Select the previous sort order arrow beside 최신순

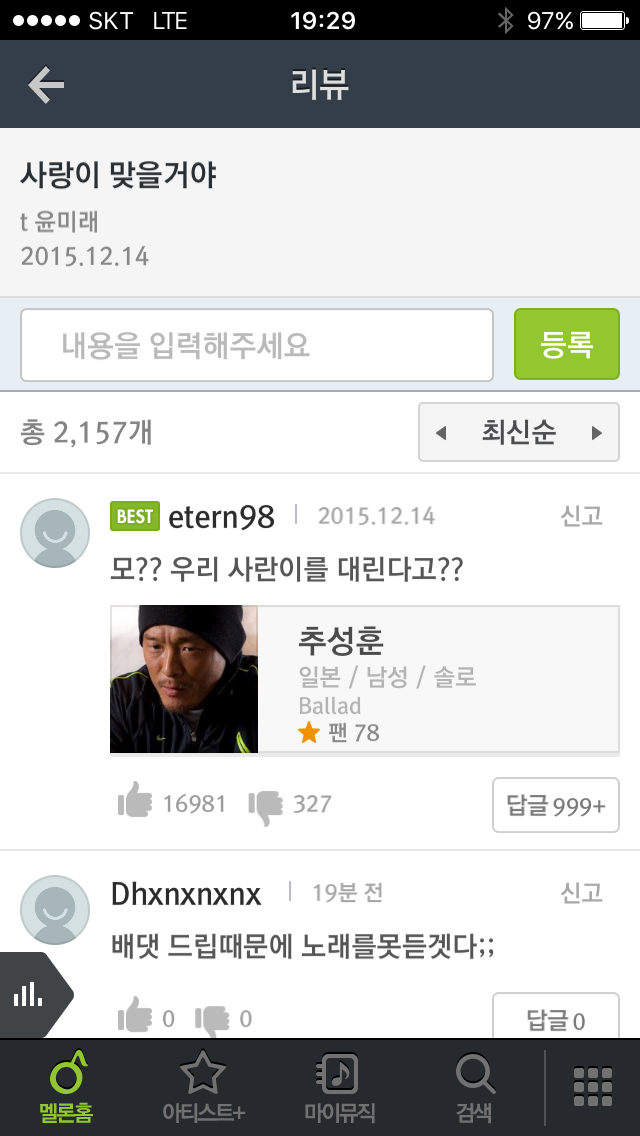click(441, 433)
